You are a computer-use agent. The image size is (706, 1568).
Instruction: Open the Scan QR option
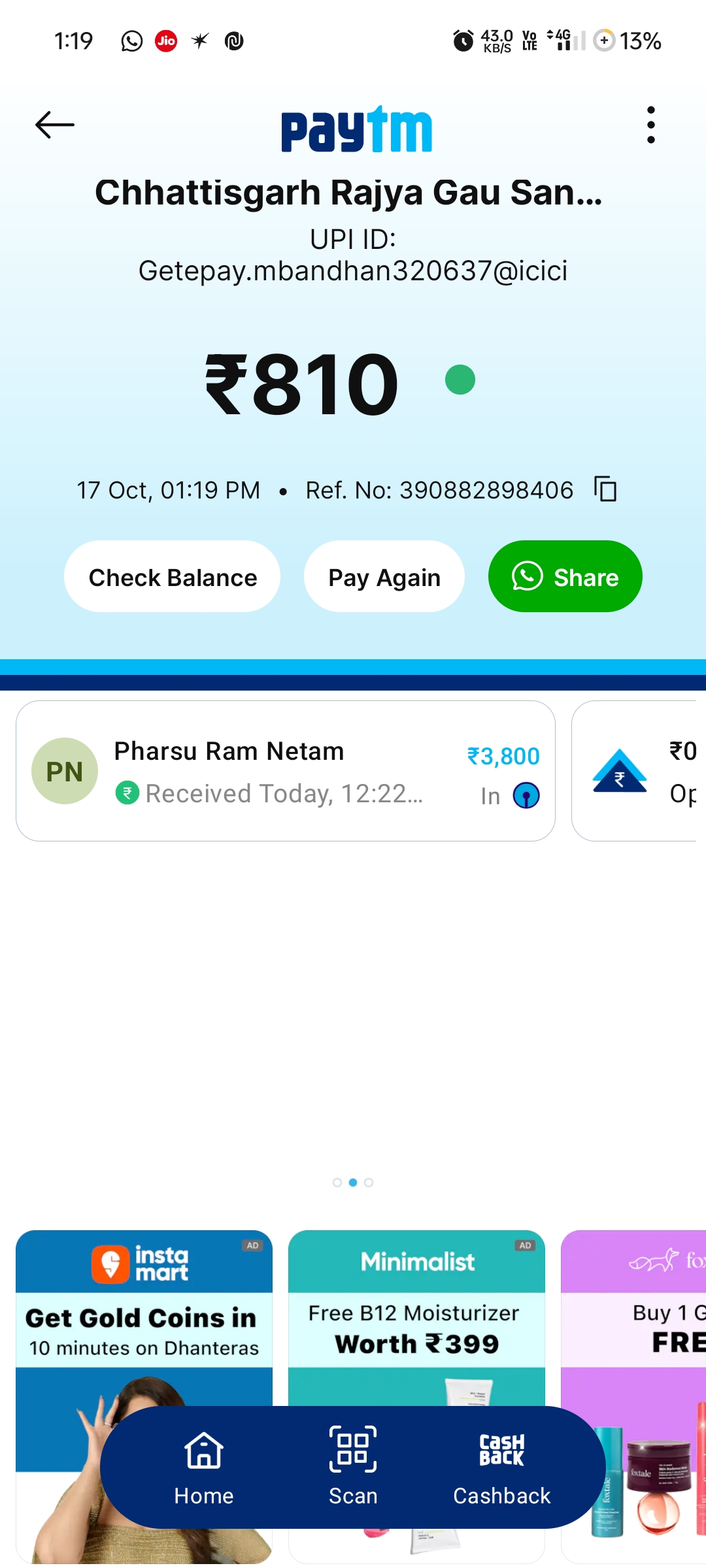coord(353,1467)
